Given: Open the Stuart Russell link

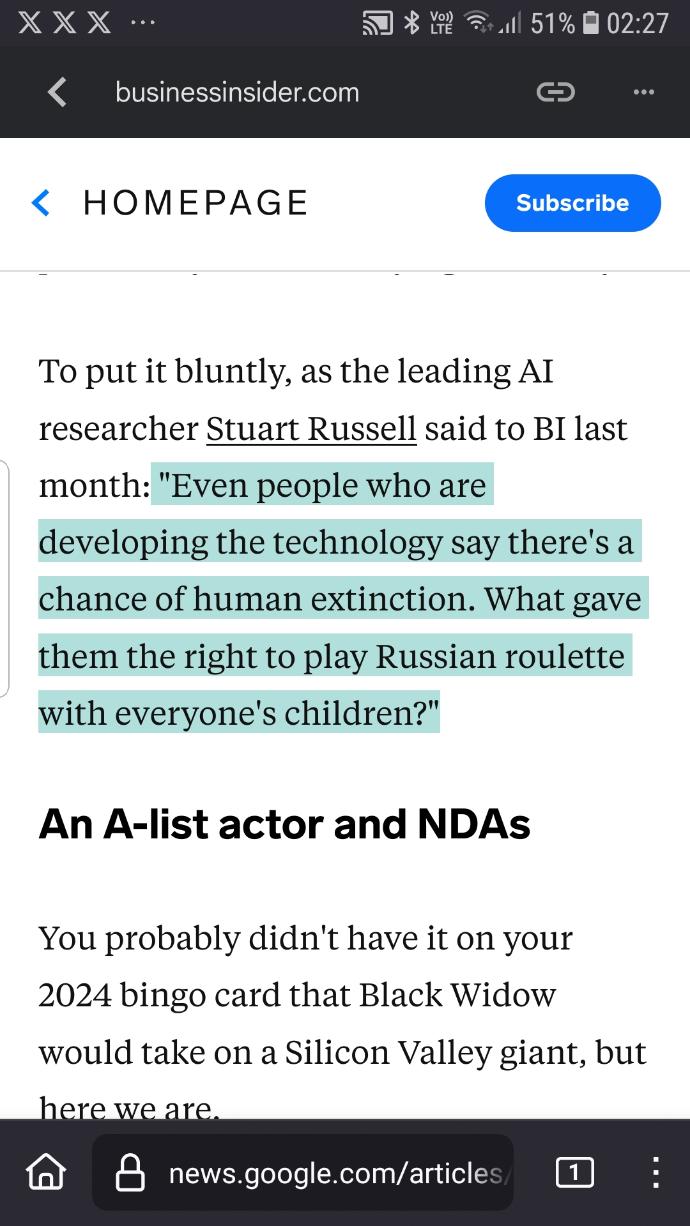Looking at the screenshot, I should 311,428.
